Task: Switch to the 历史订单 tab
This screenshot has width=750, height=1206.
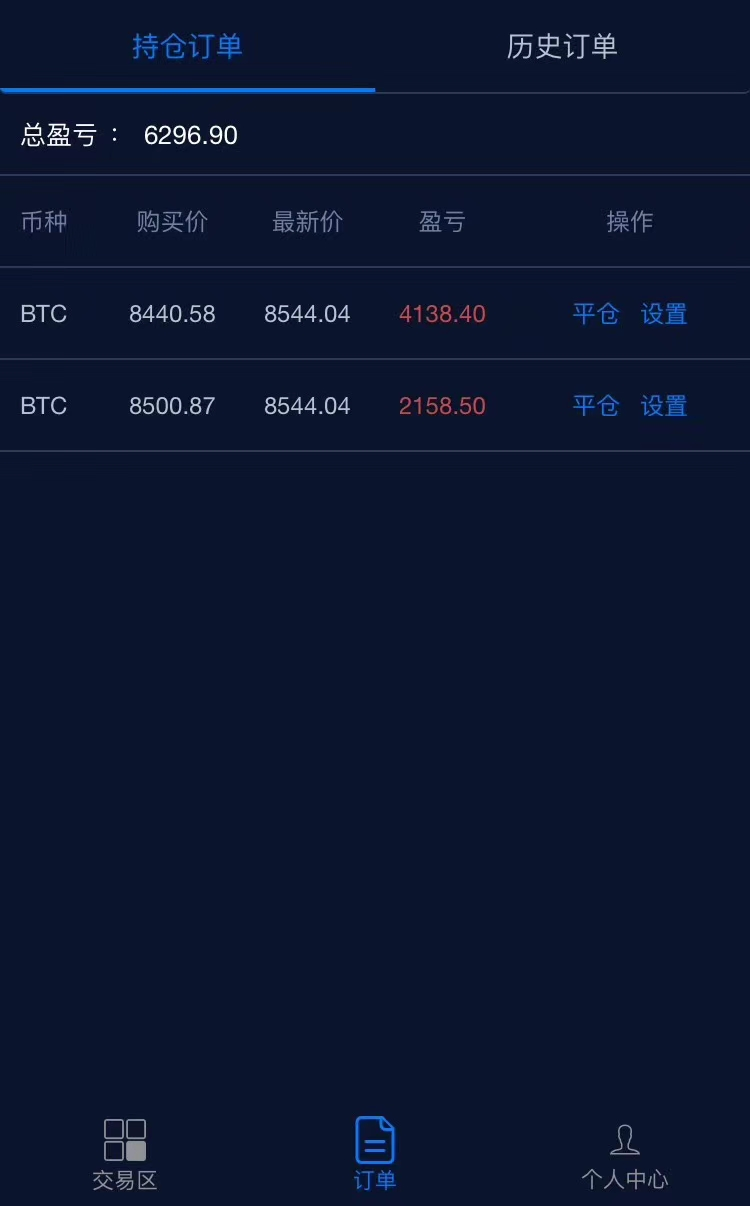Action: (562, 46)
